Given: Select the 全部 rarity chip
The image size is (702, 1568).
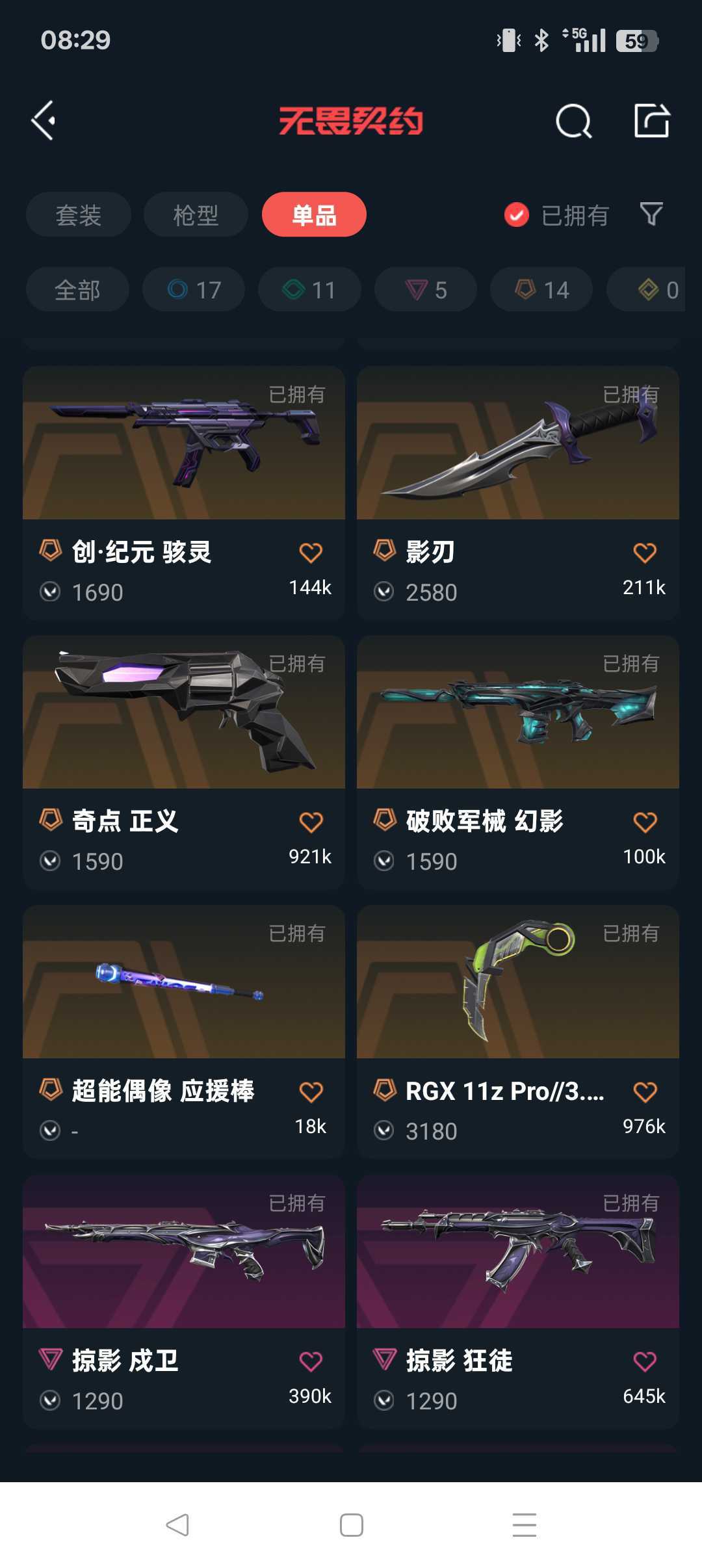Looking at the screenshot, I should tap(77, 289).
